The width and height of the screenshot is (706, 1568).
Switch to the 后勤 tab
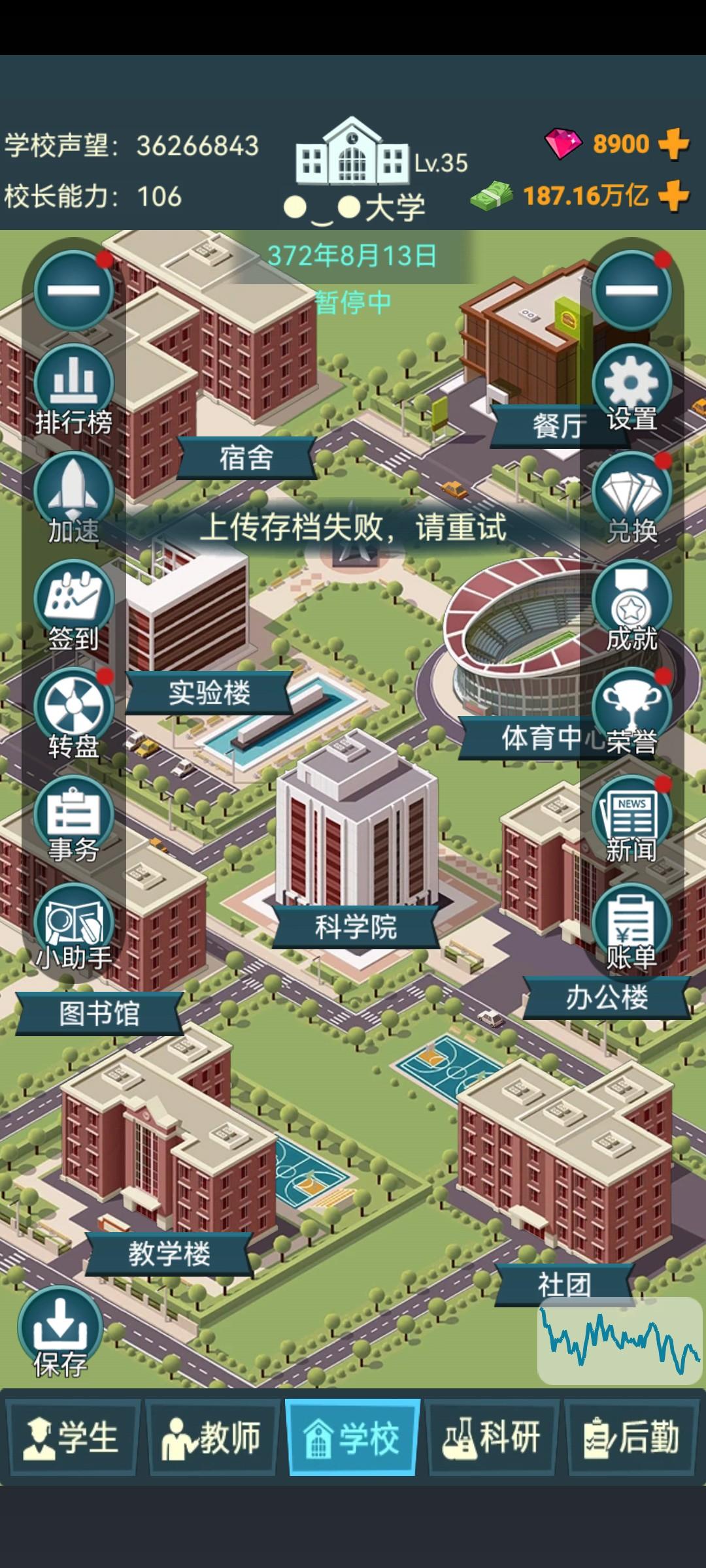click(x=631, y=1437)
